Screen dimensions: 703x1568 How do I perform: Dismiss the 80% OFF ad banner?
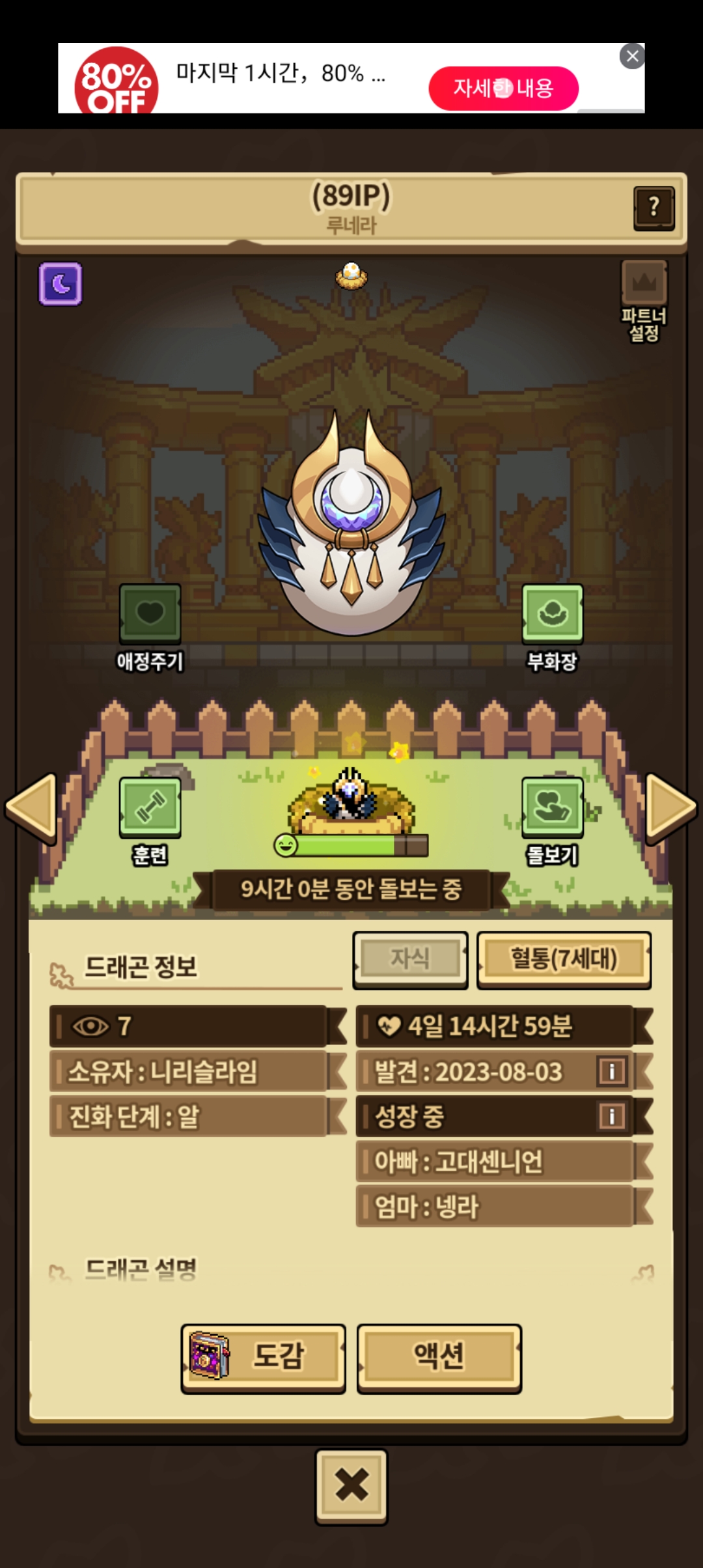631,57
